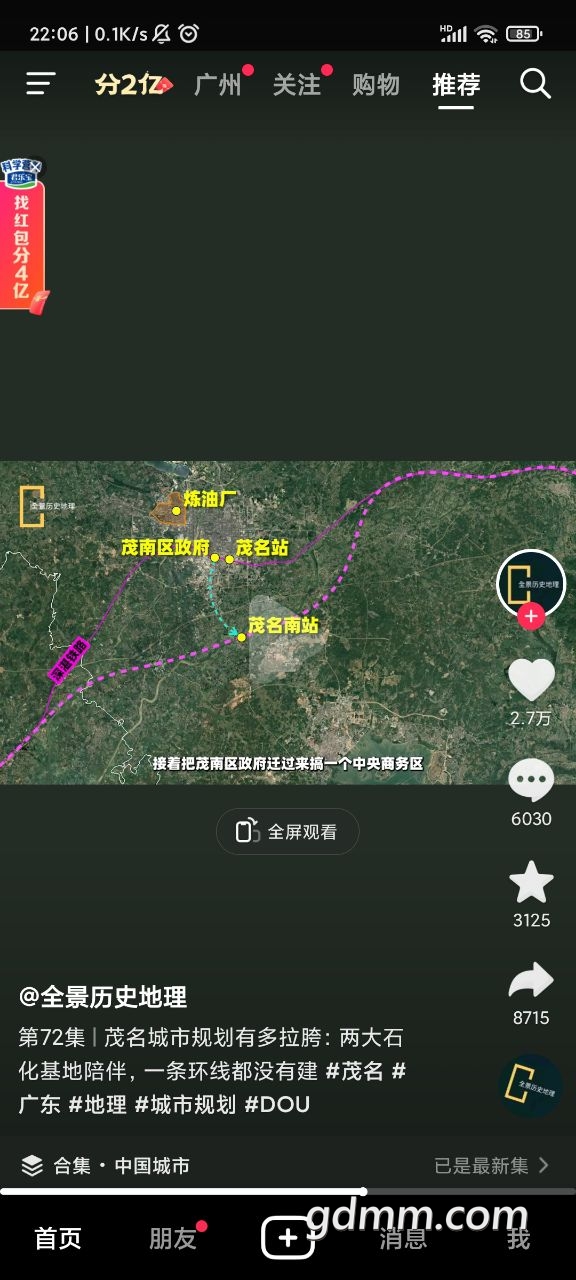
Task: Tap the 找红包分4亿 floating banner
Action: click(22, 233)
